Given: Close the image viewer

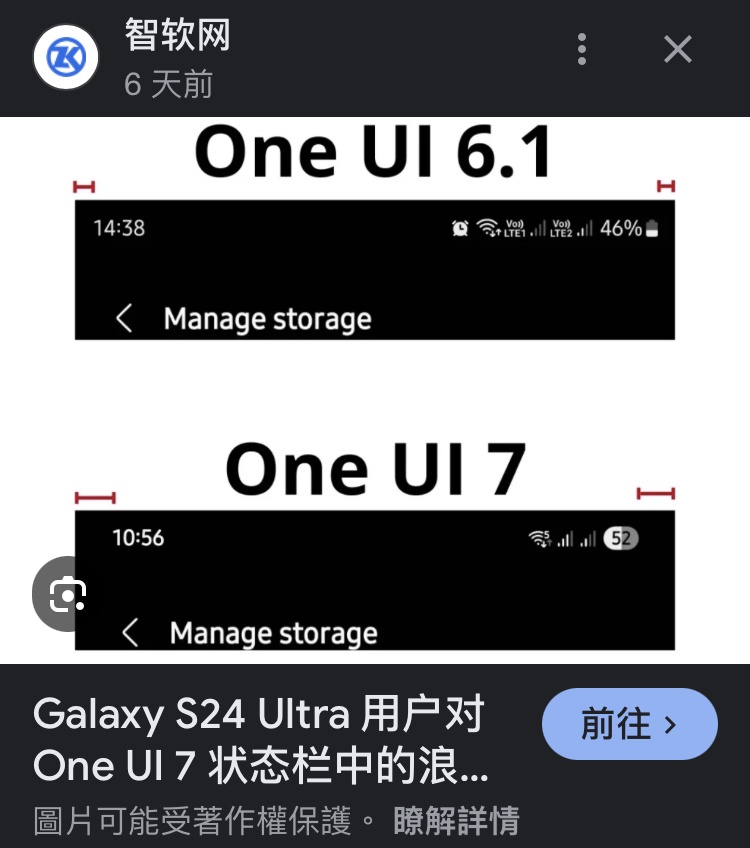Looking at the screenshot, I should click(x=678, y=49).
